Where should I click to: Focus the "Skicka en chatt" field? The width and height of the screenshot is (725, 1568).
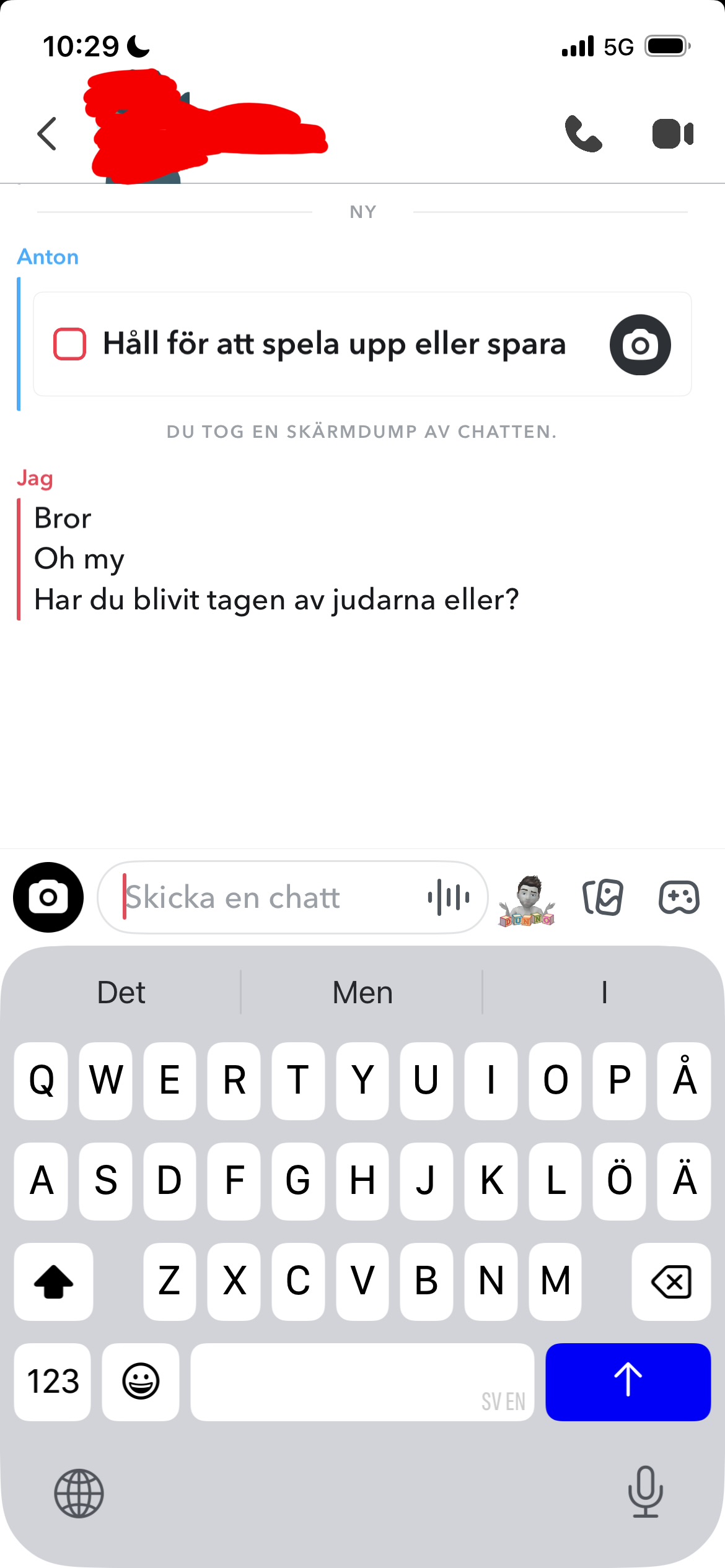click(x=260, y=897)
